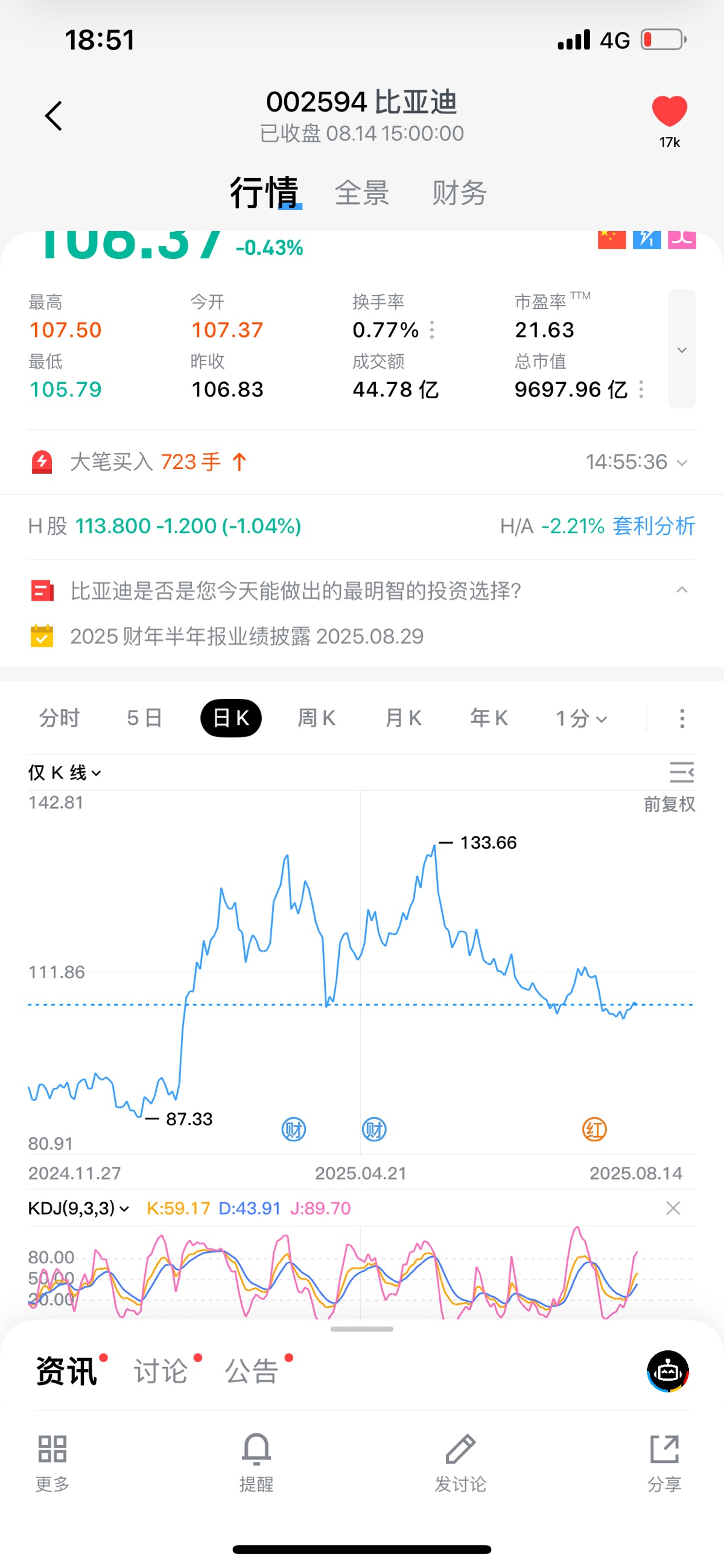Image resolution: width=724 pixels, height=1568 pixels.
Task: Switch to the 财务 tab
Action: tap(459, 193)
